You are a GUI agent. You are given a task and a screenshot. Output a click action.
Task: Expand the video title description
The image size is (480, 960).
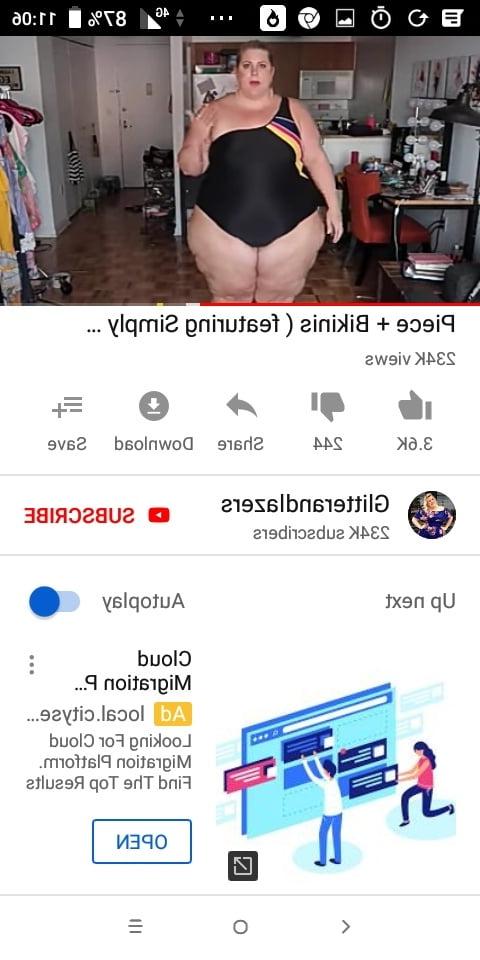(x=269, y=324)
